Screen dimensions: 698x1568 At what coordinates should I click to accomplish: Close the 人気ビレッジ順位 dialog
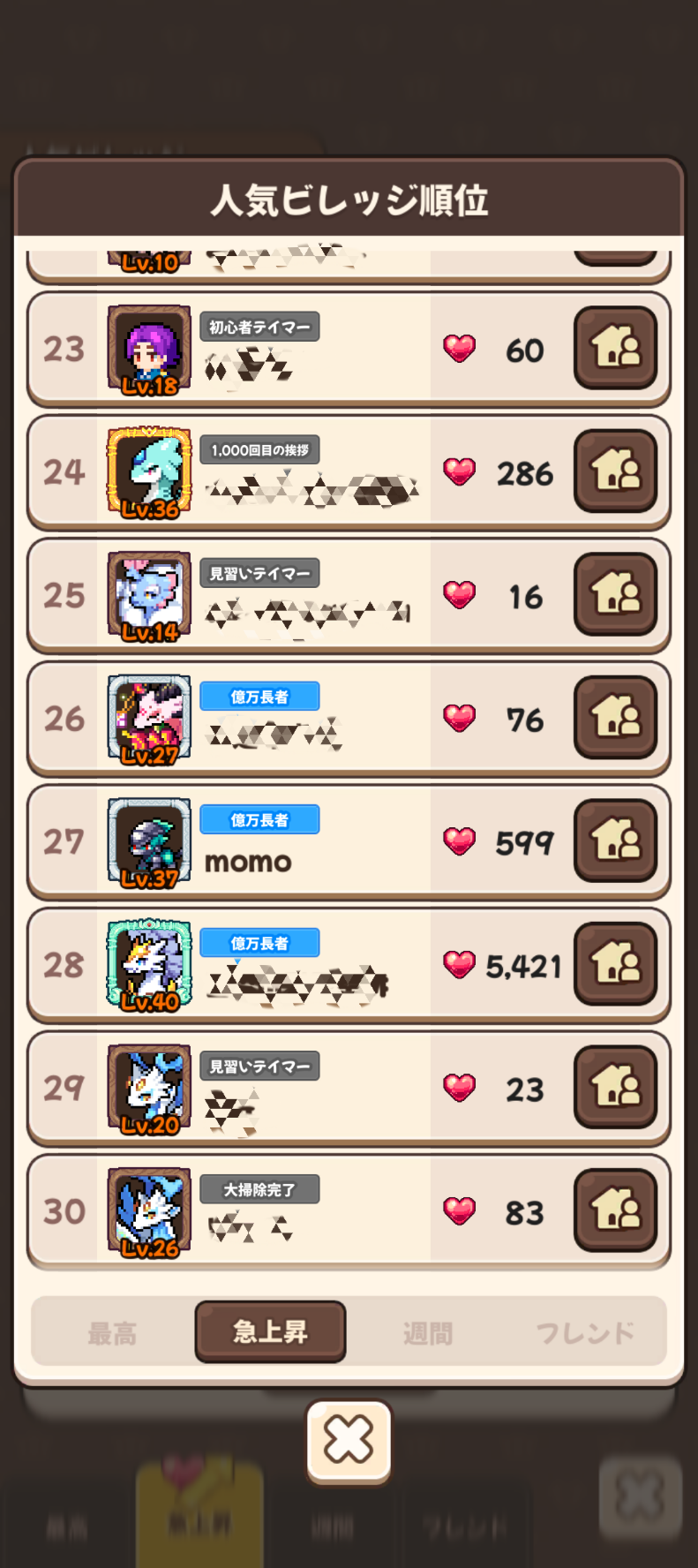click(349, 1442)
